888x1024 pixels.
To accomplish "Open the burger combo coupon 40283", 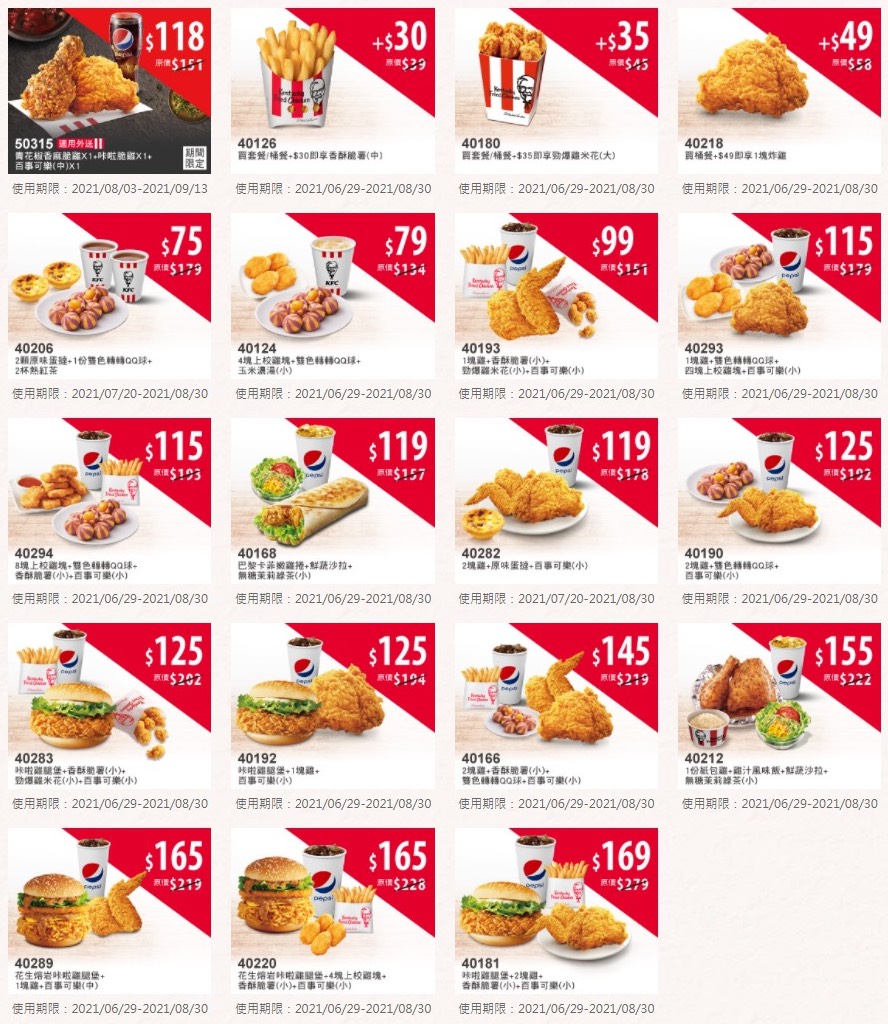I will [x=109, y=706].
